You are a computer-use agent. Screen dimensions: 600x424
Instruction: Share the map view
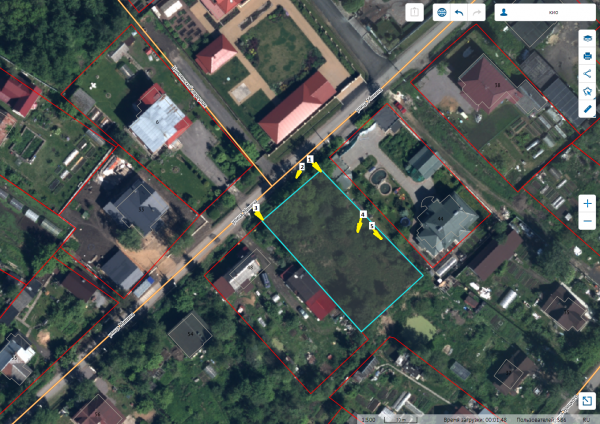pos(588,73)
